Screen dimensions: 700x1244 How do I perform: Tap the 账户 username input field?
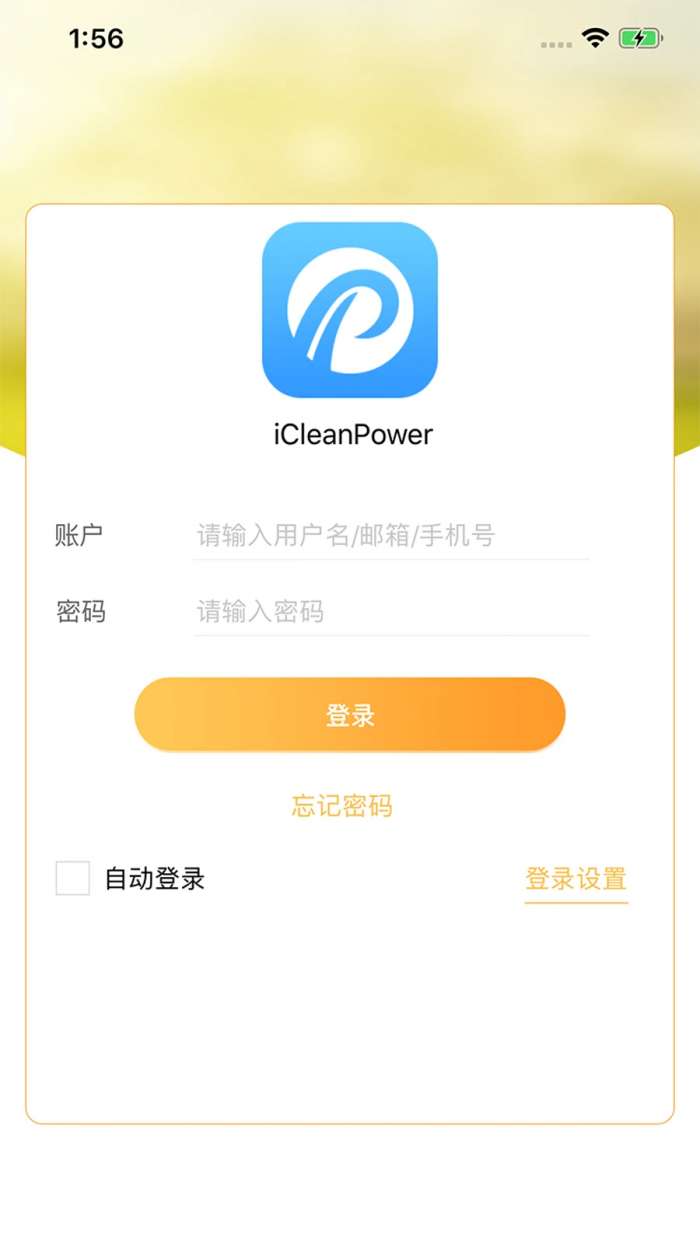tap(390, 536)
